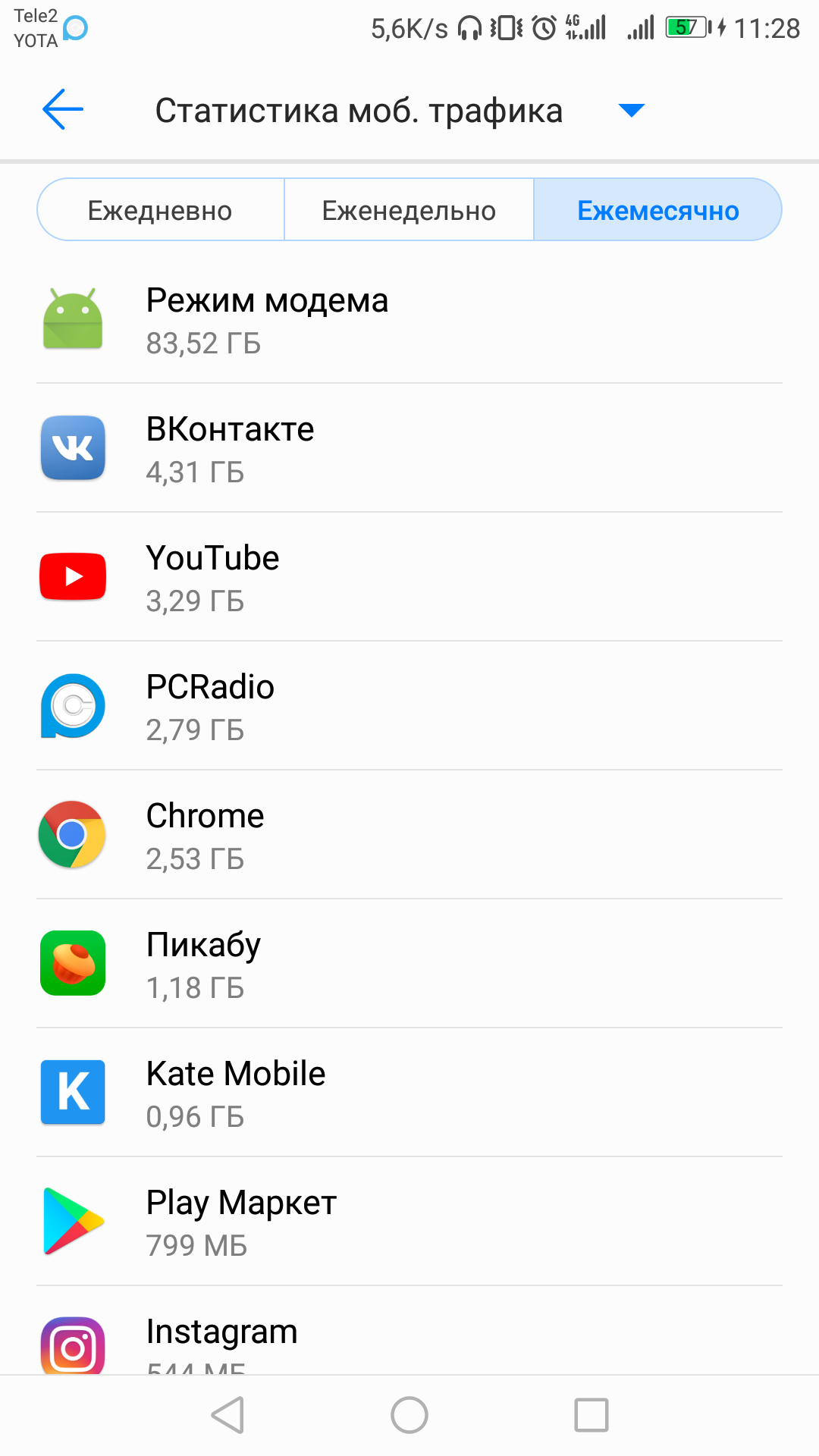View YouTube data usage
Viewport: 819px width, 1456px height.
pos(409,578)
